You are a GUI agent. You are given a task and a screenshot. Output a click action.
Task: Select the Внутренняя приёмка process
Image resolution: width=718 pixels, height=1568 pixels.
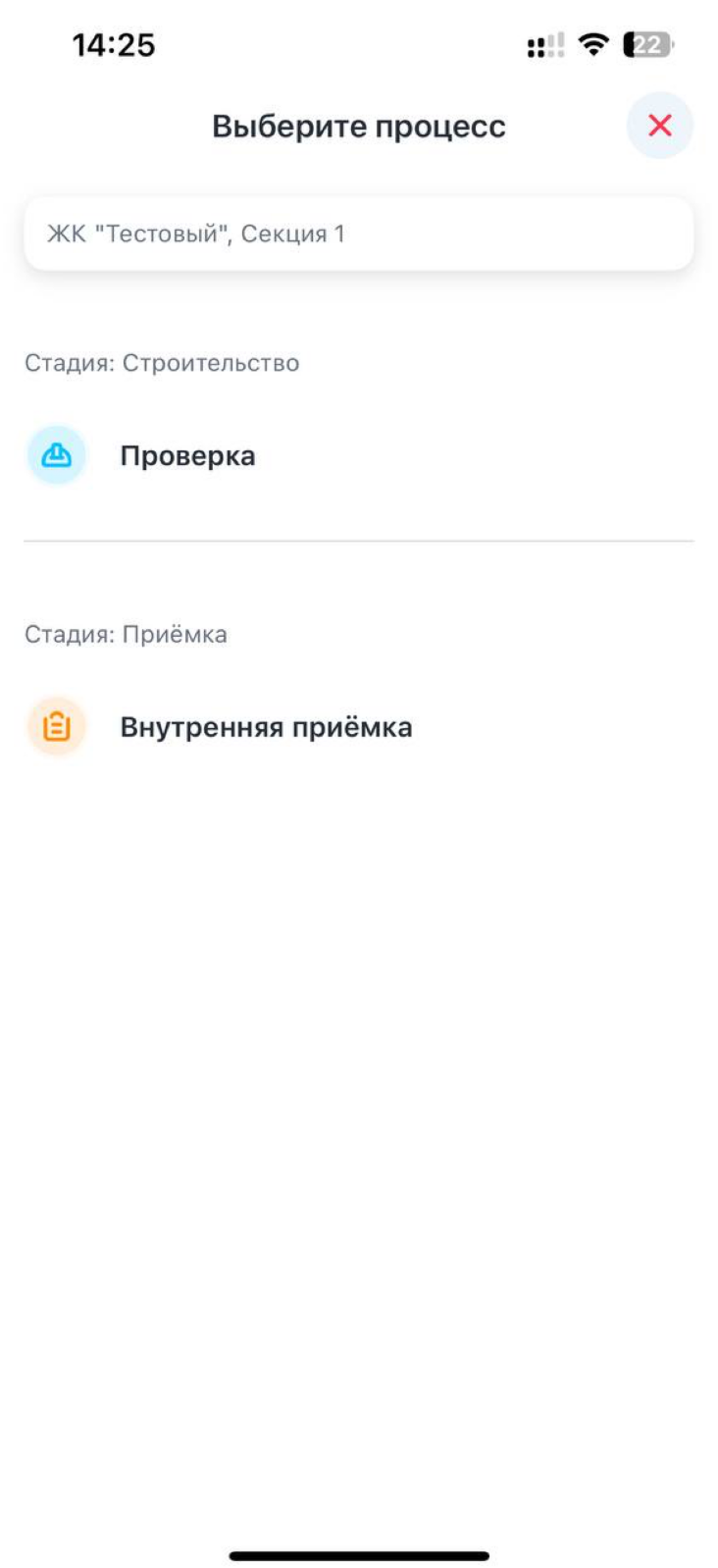coord(265,727)
